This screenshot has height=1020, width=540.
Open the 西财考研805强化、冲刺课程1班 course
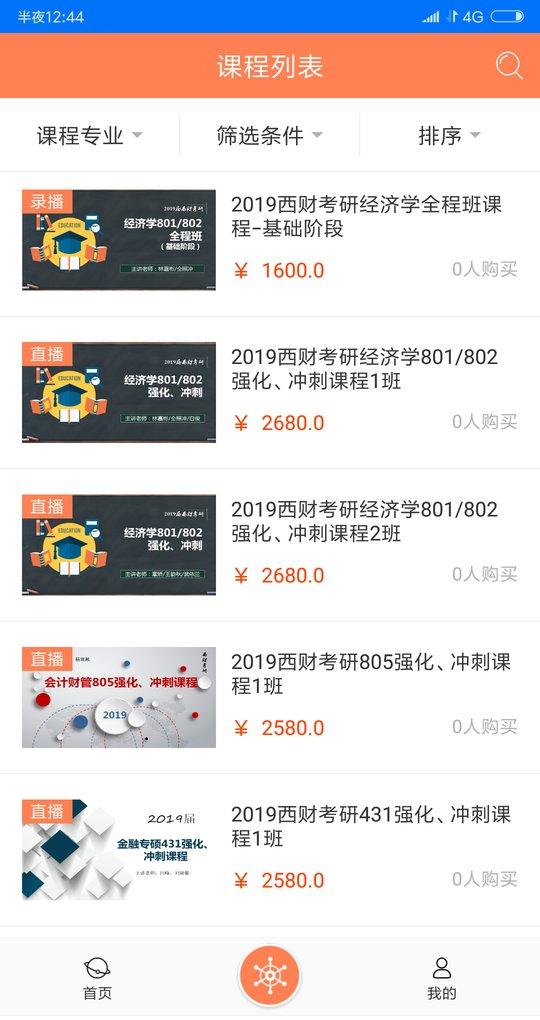pyautogui.click(x=270, y=697)
